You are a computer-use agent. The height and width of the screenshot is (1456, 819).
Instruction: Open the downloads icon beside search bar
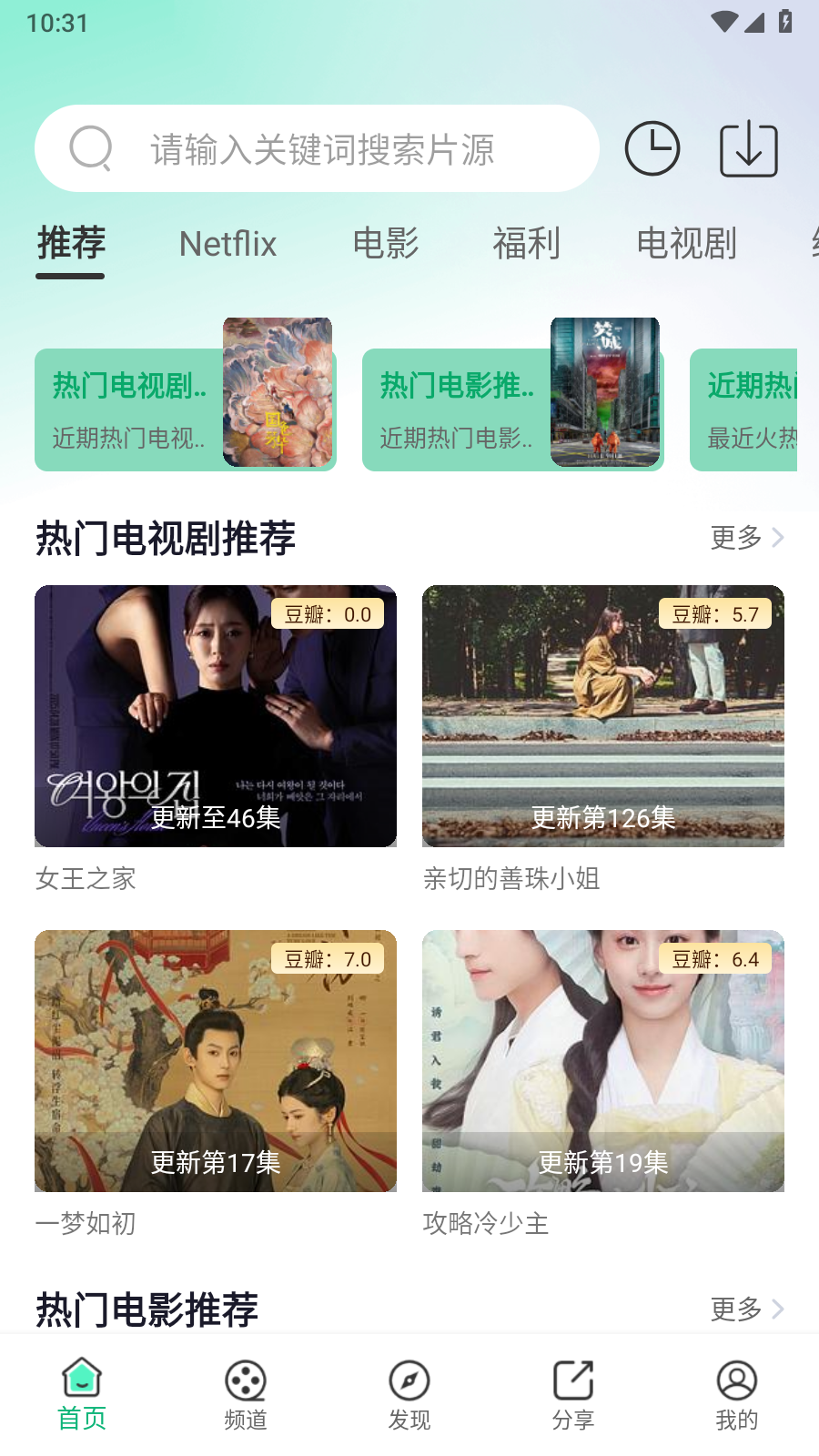click(748, 148)
